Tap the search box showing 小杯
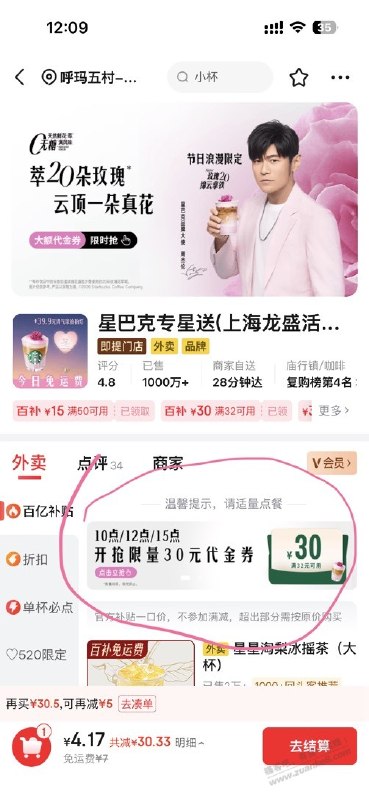This screenshot has width=369, height=800. 220,78
